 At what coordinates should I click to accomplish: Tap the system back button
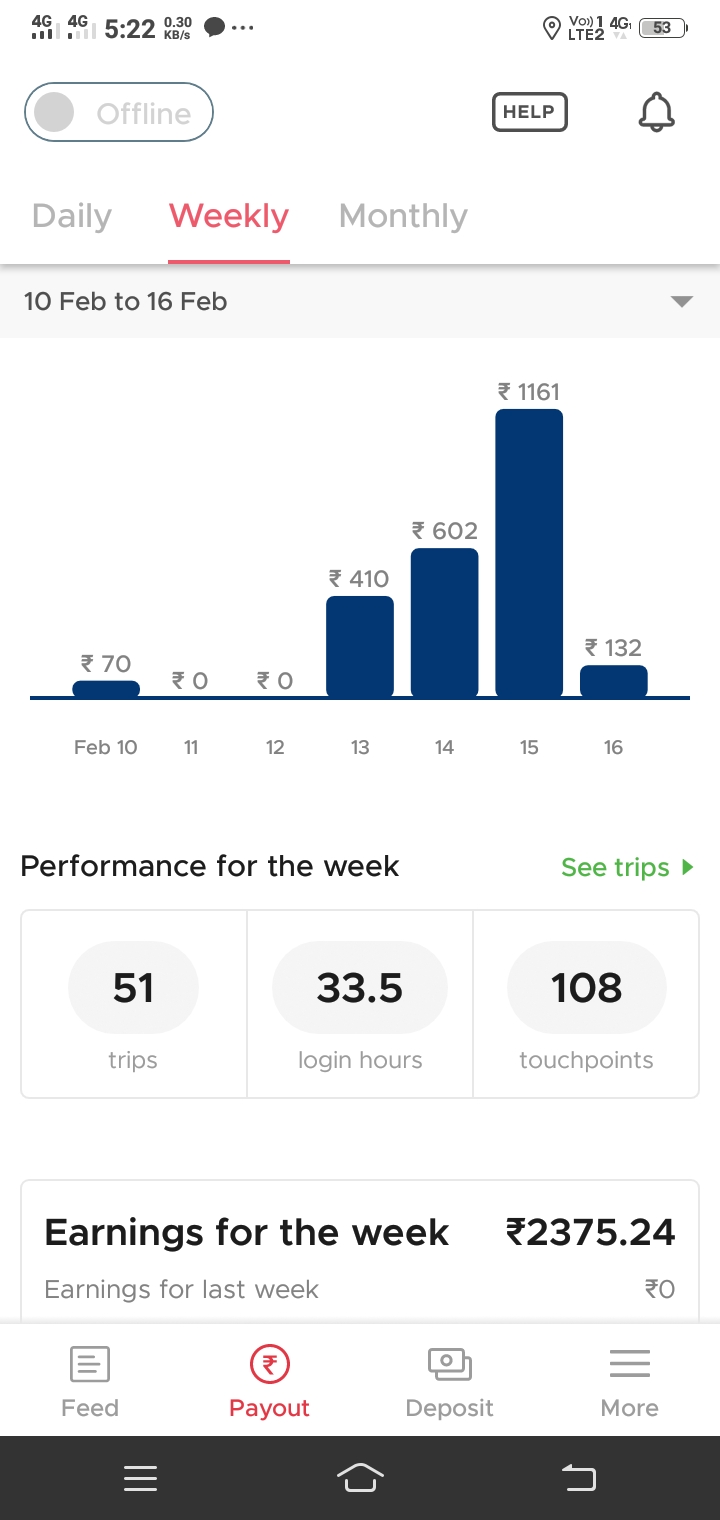point(579,1477)
